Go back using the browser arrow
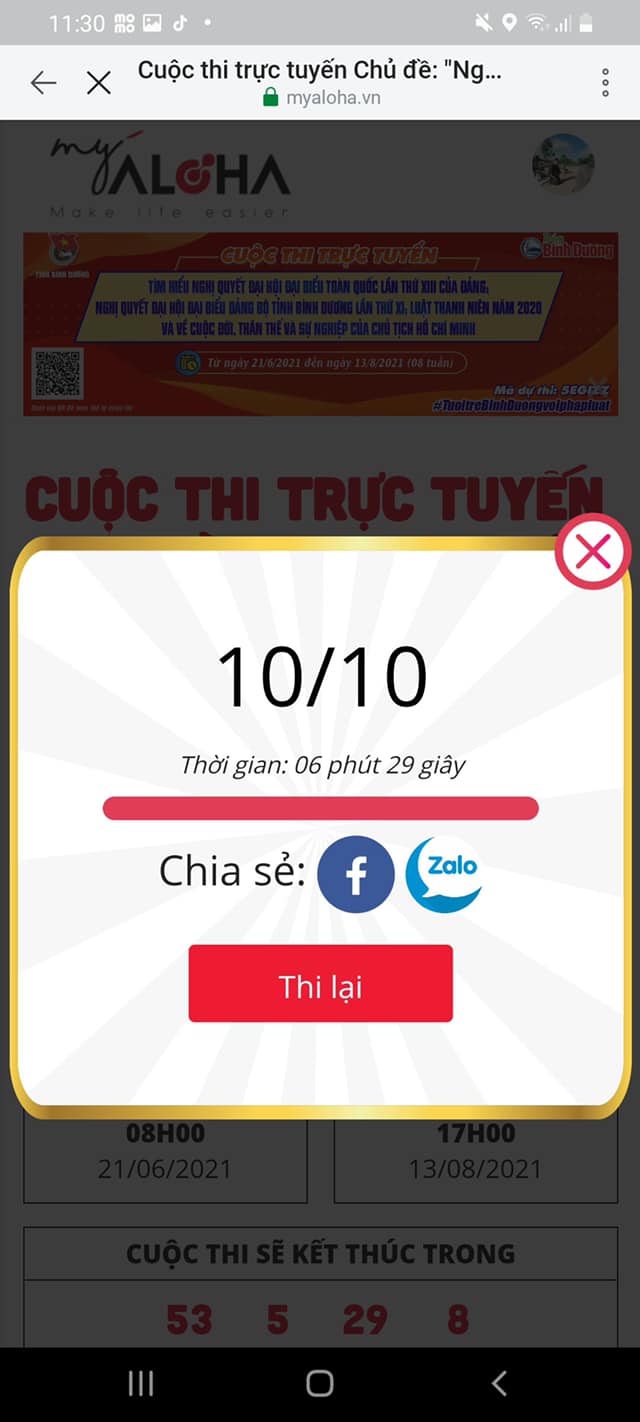 (43, 83)
